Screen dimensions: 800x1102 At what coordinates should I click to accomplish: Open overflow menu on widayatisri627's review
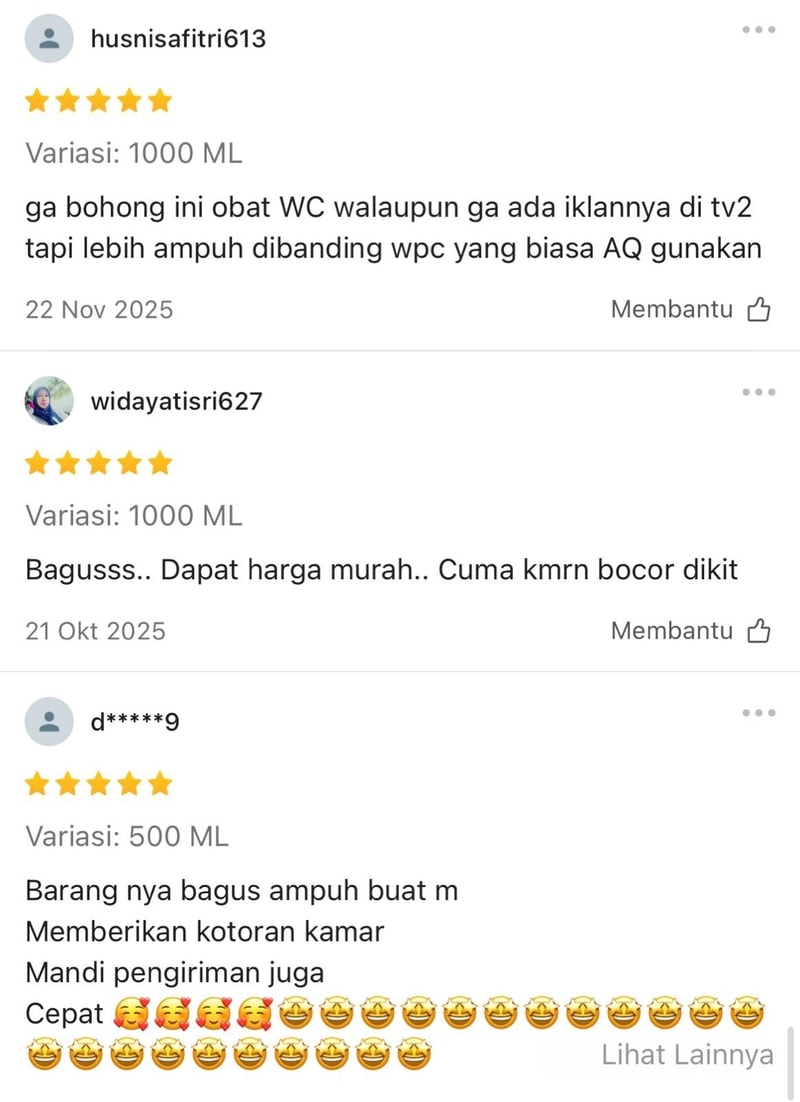tap(759, 392)
